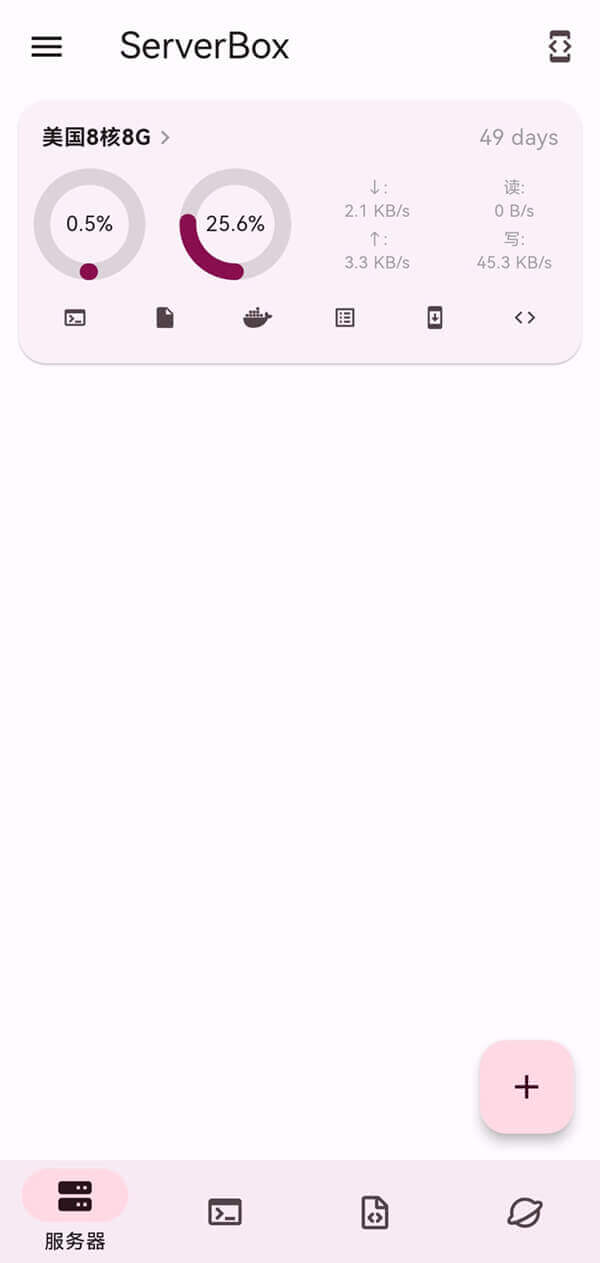Switch to the terminal tab in bottom bar
Viewport: 600px width, 1263px height.
pyautogui.click(x=225, y=1212)
